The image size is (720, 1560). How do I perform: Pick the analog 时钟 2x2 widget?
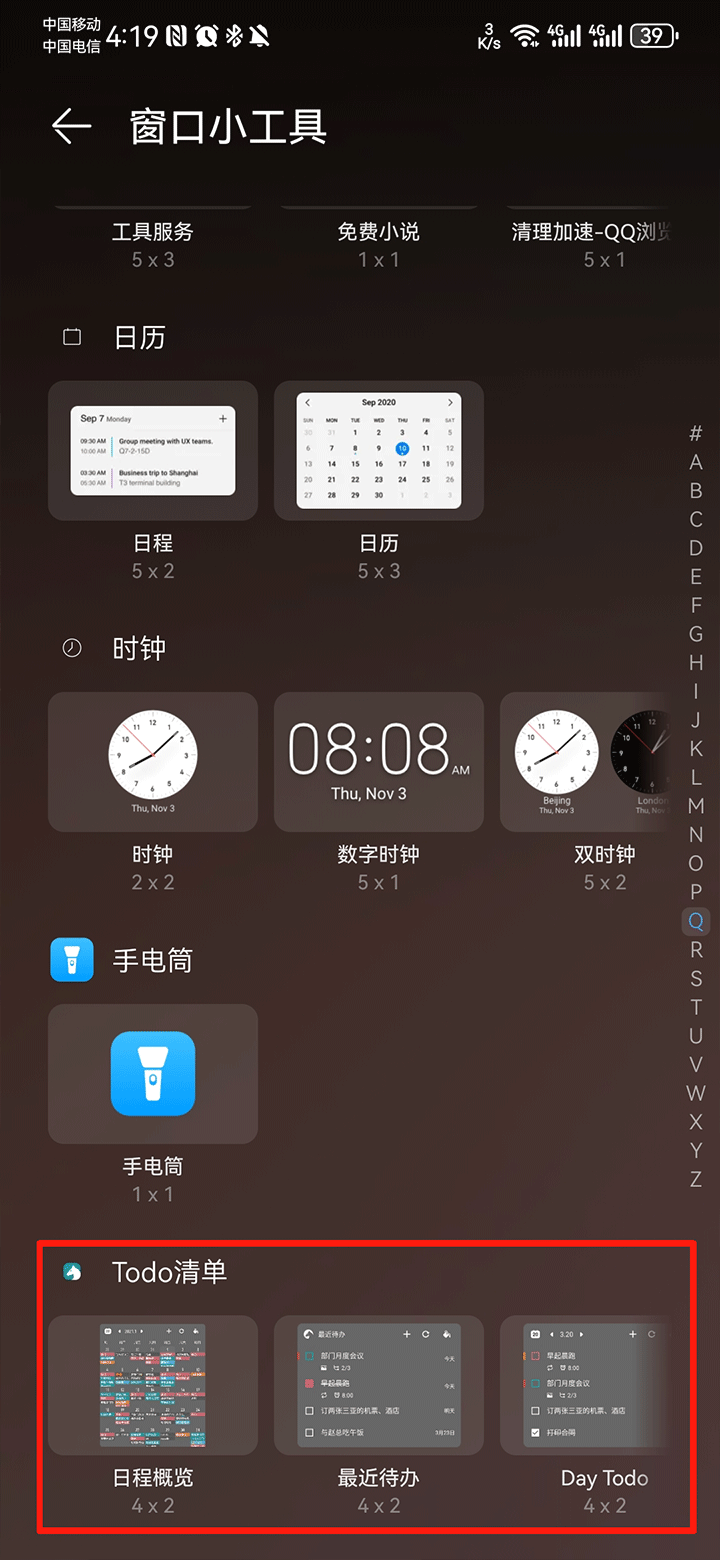coord(153,762)
